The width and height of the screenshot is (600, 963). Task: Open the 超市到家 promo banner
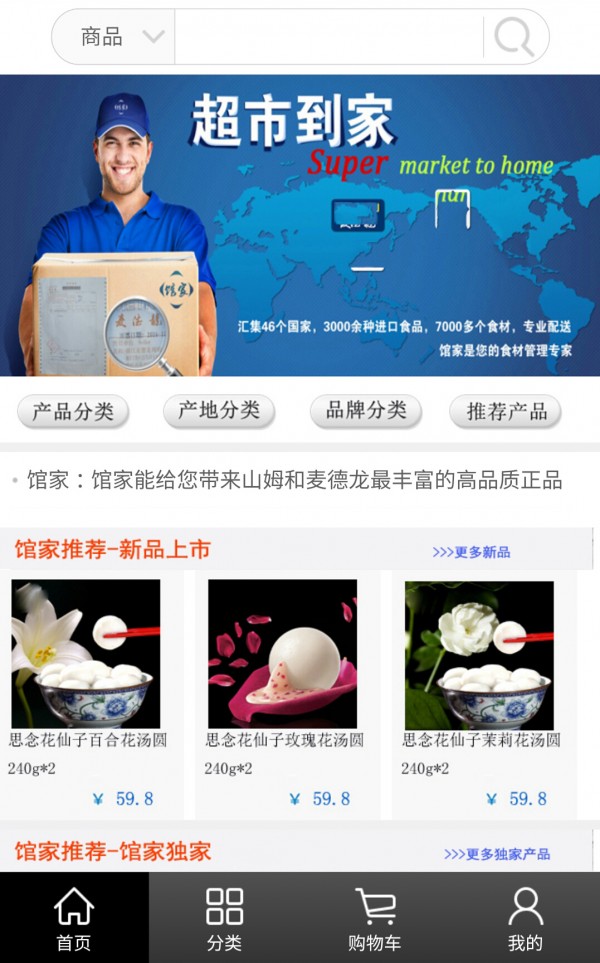(300, 225)
